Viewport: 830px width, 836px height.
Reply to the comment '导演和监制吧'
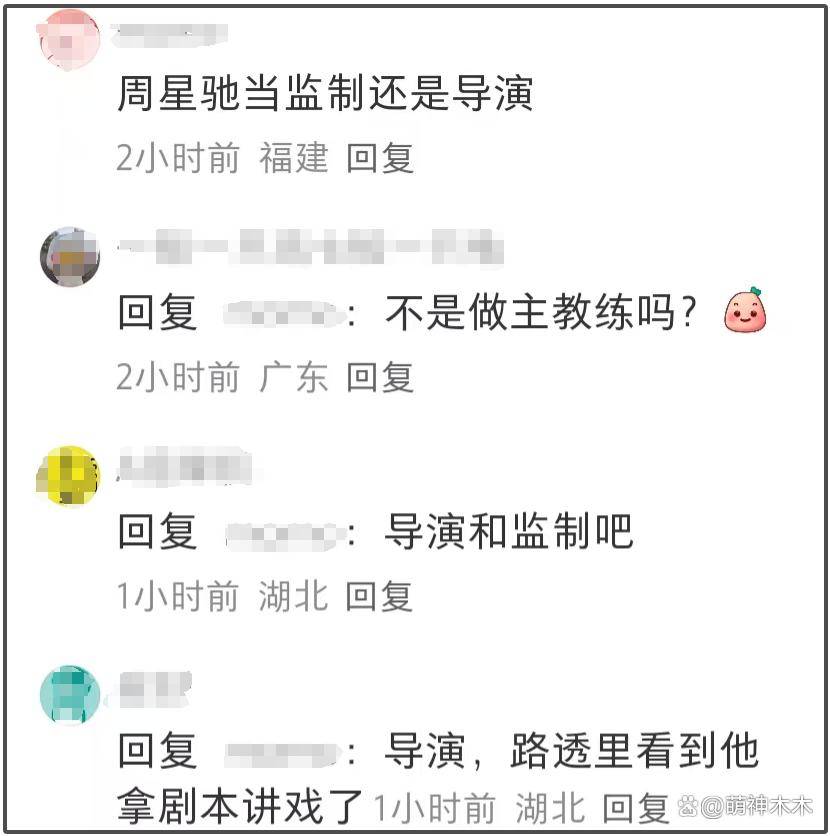click(380, 597)
